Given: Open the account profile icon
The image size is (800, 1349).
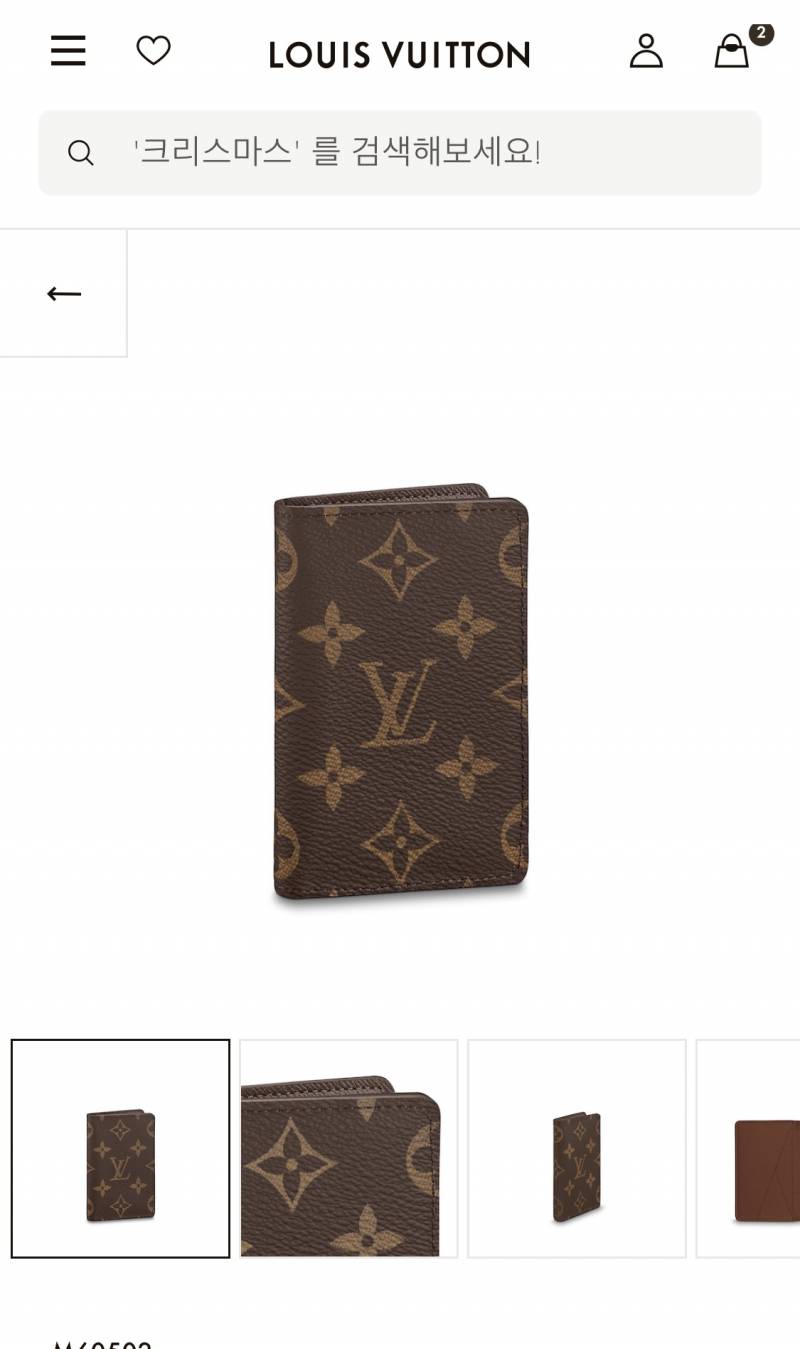Looking at the screenshot, I should click(646, 51).
